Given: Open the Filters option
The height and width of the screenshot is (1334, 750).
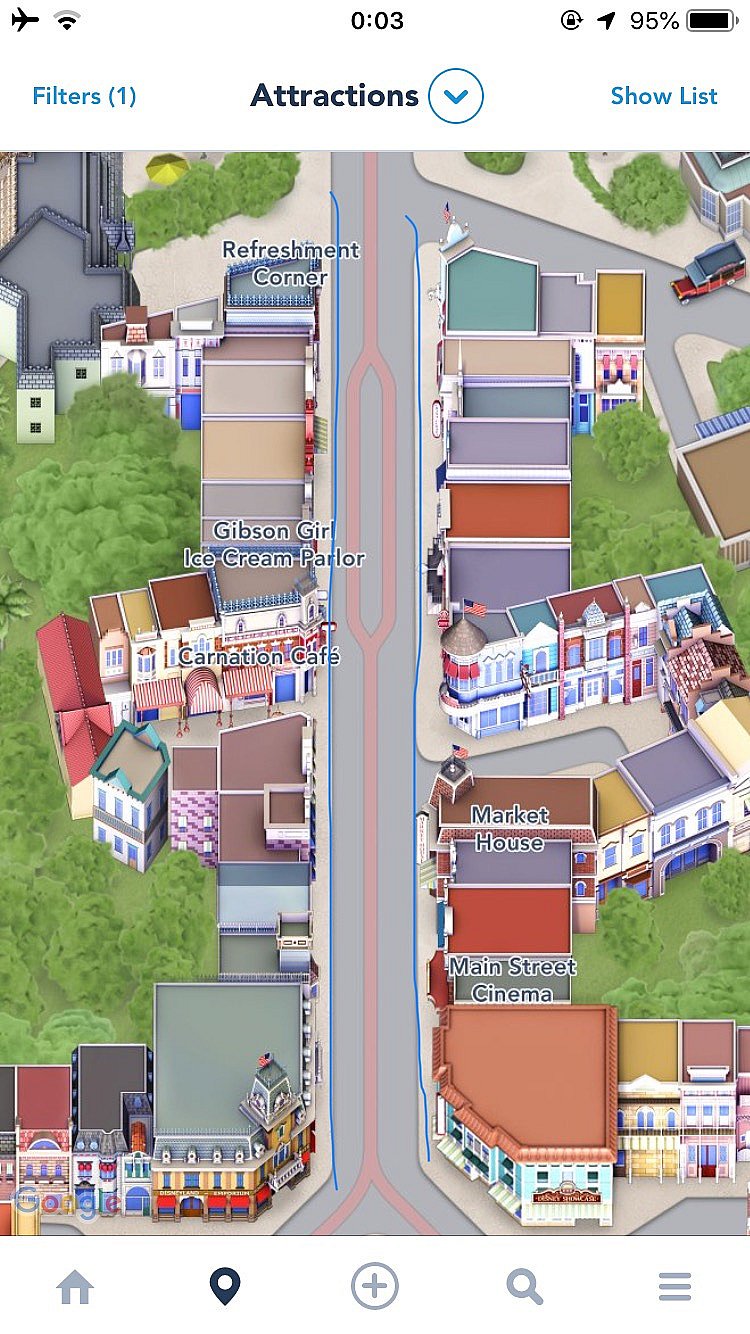Looking at the screenshot, I should 84,97.
